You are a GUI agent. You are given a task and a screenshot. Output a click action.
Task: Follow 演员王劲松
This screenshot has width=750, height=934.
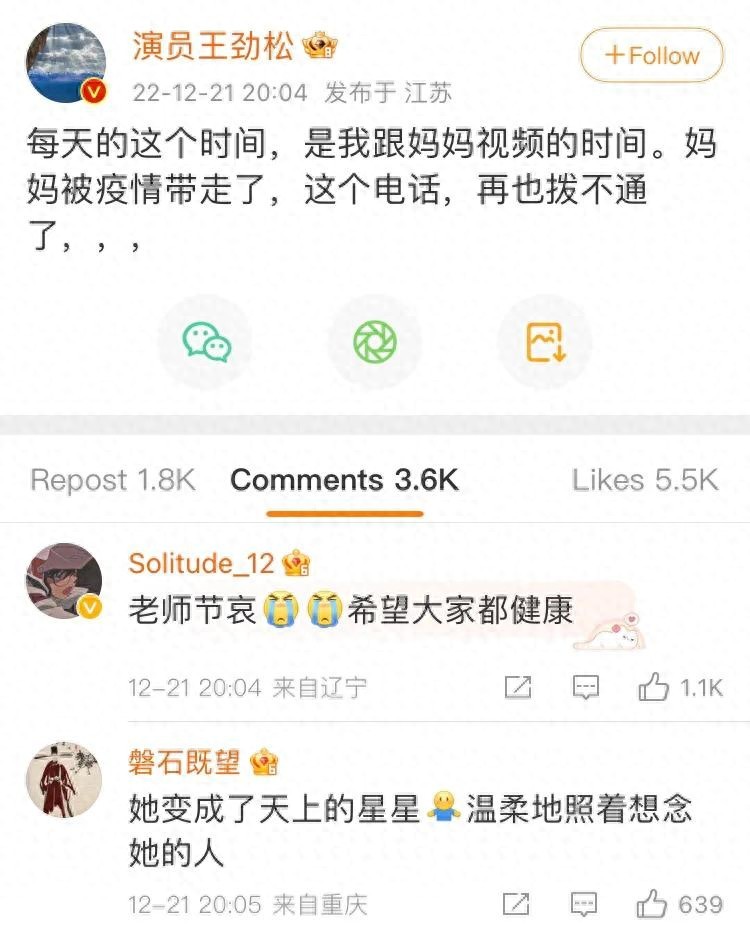652,55
